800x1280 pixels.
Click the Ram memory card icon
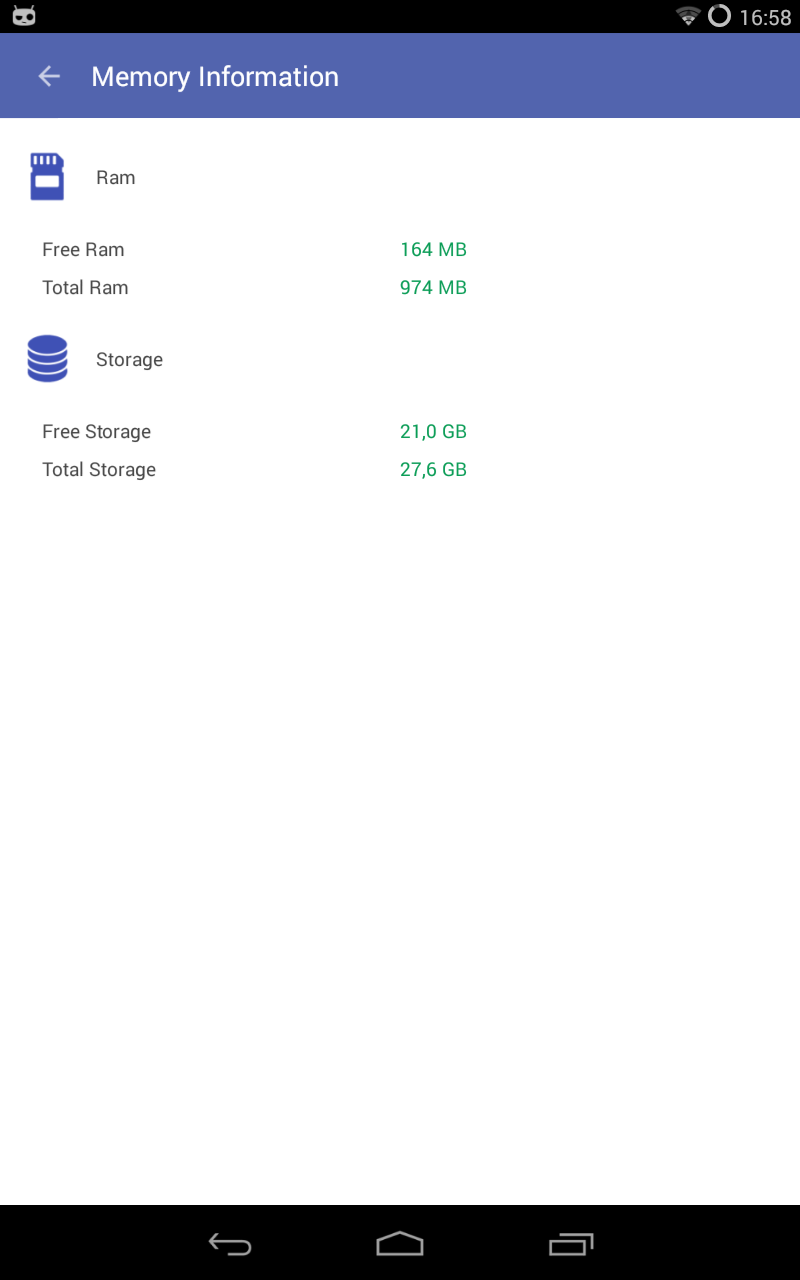pyautogui.click(x=48, y=176)
